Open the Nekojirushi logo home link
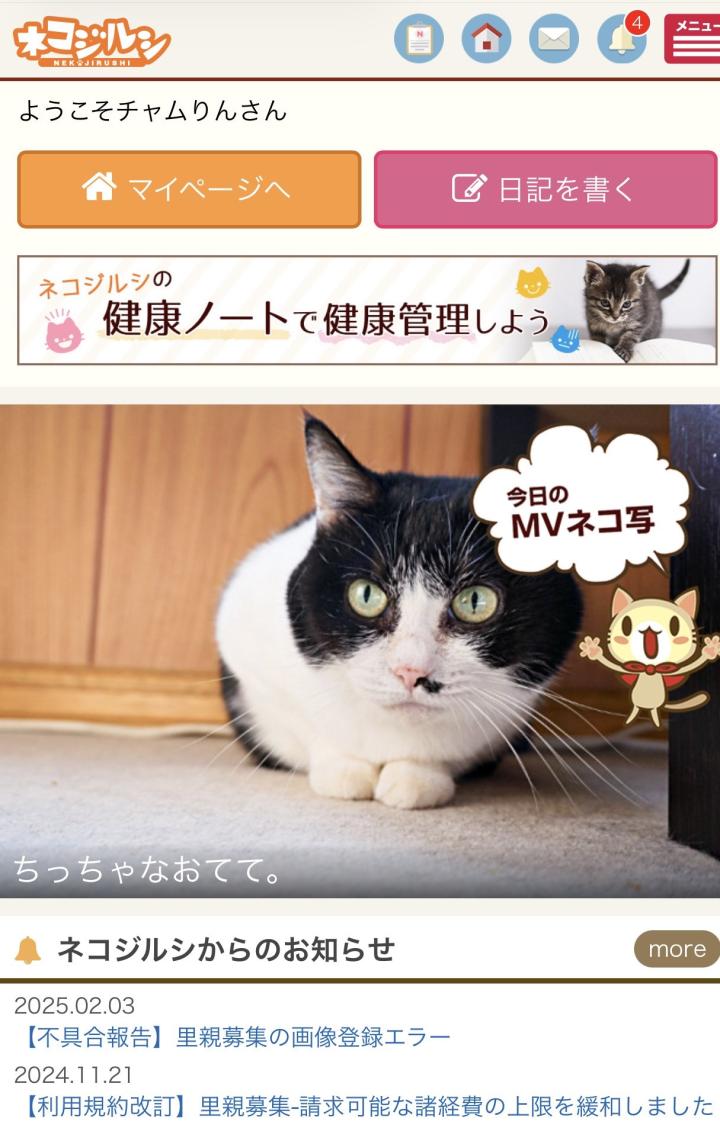Viewport: 720px width, 1128px height. point(91,42)
